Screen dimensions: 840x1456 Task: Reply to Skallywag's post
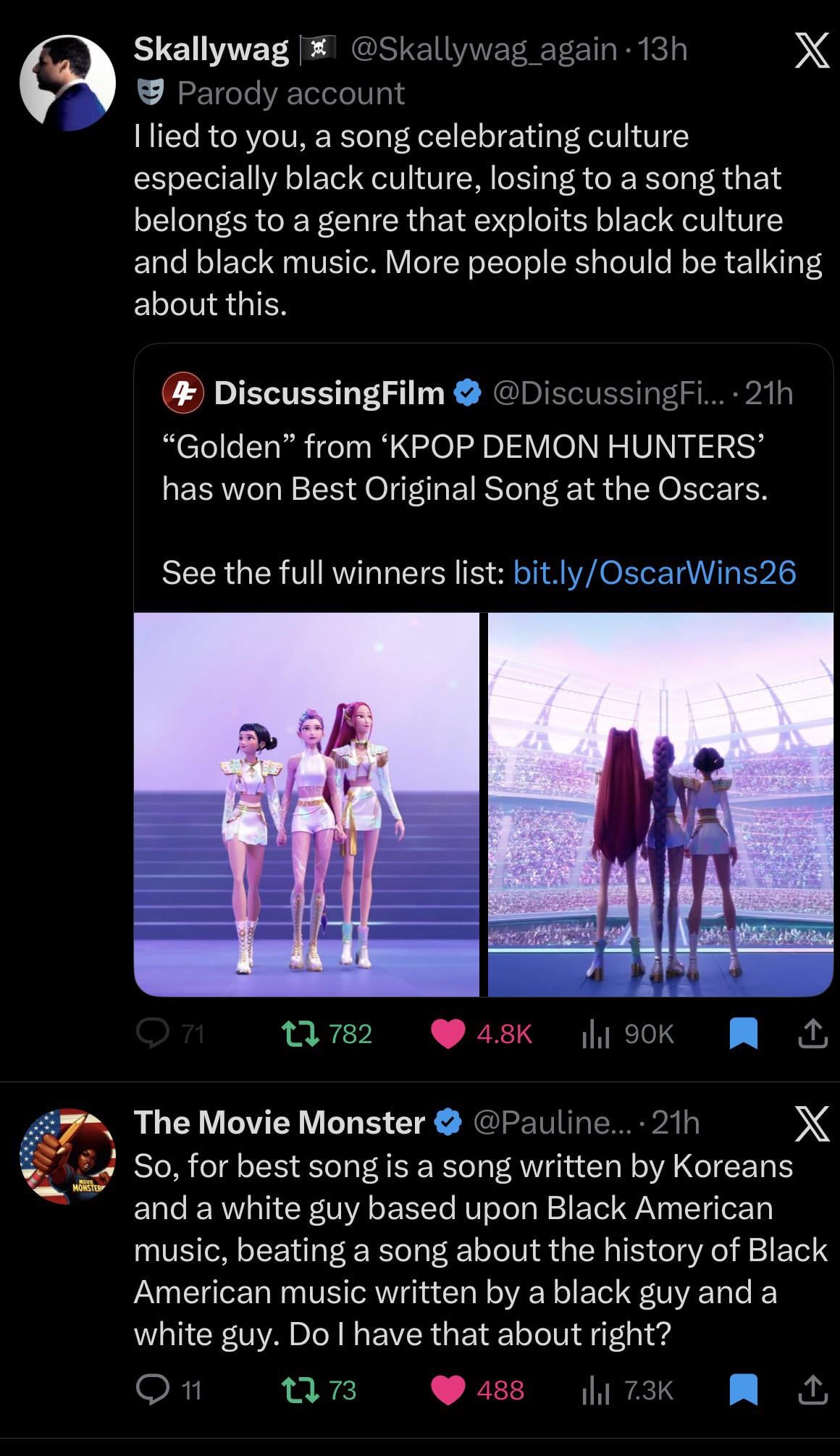(x=152, y=1034)
